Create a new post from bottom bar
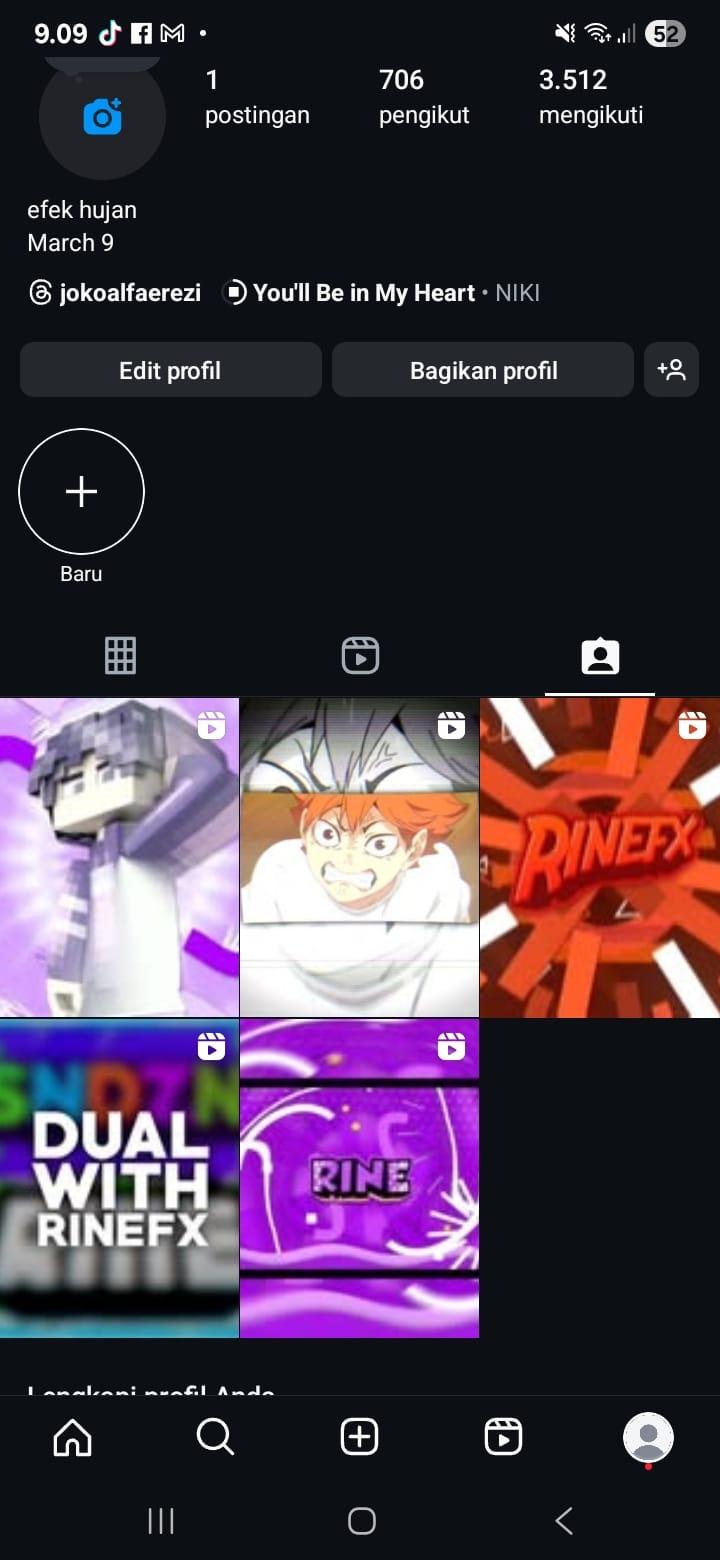 tap(359, 1438)
